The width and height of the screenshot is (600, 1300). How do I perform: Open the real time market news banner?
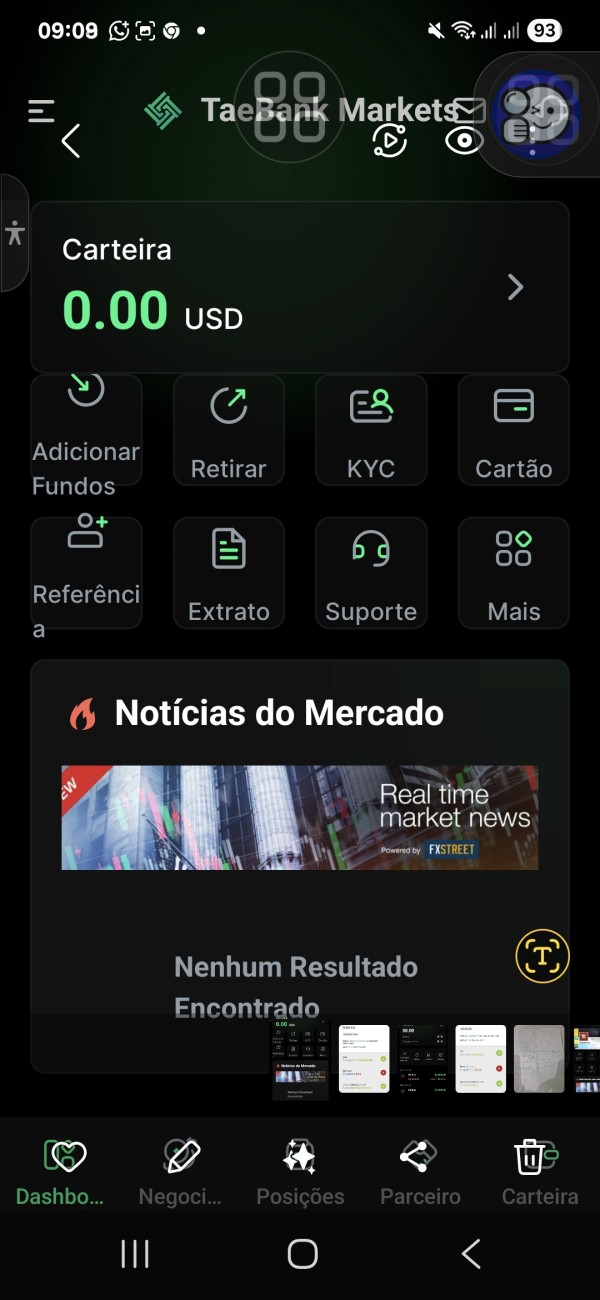300,818
